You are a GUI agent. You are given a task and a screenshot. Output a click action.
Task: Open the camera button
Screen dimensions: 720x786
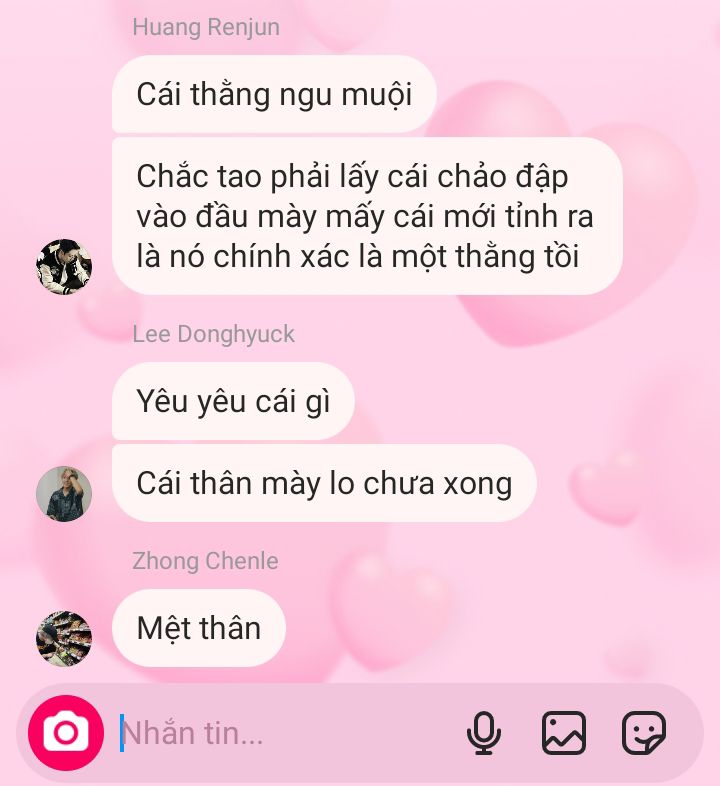coord(65,733)
